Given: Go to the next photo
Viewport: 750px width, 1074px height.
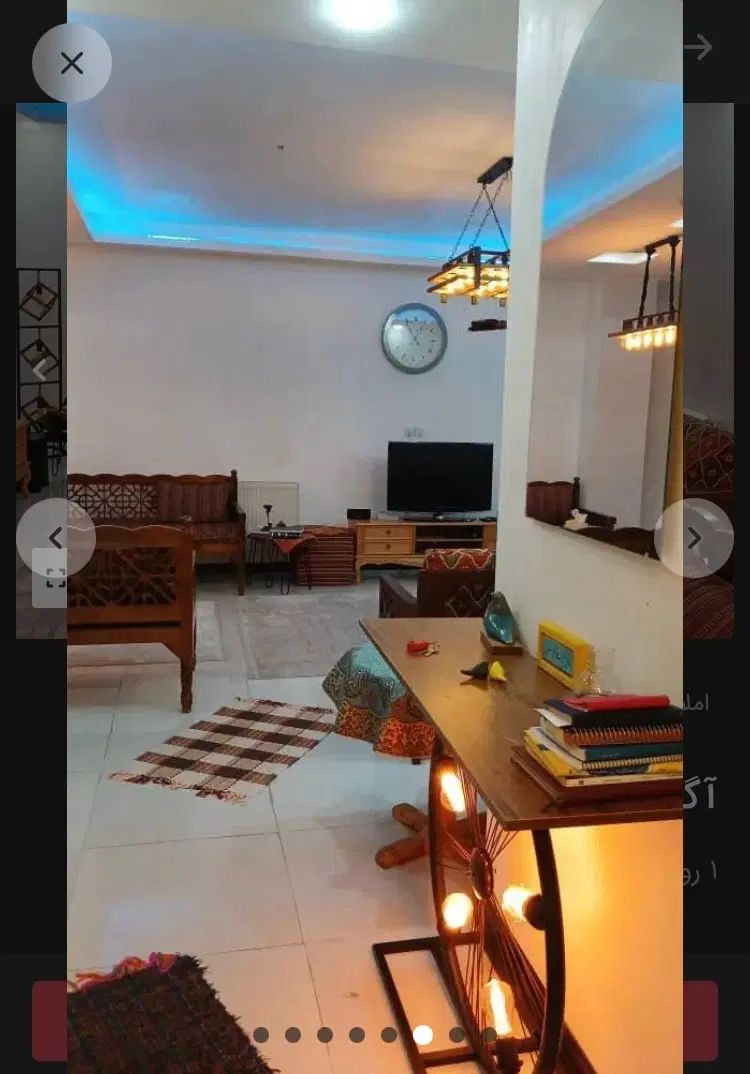Looking at the screenshot, I should [x=694, y=538].
